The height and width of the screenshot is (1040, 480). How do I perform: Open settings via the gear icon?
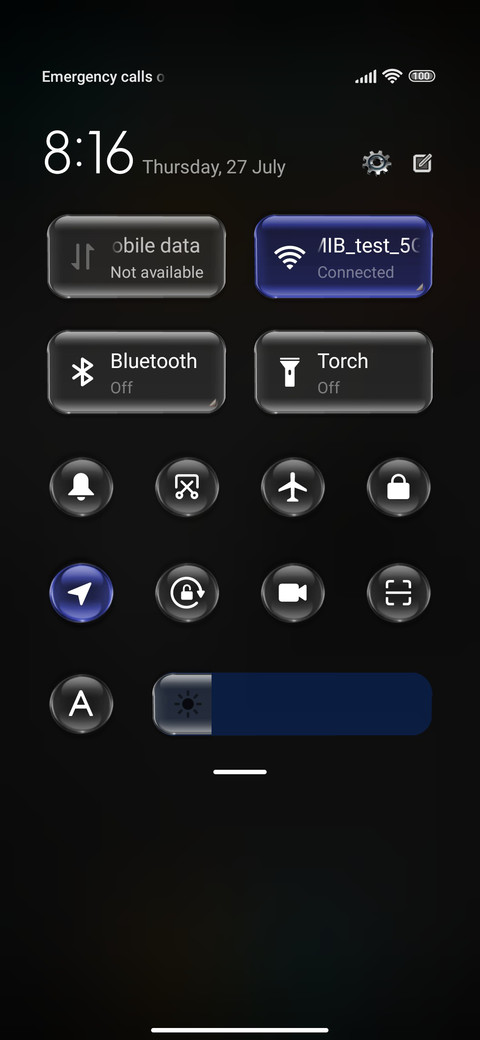(x=376, y=162)
